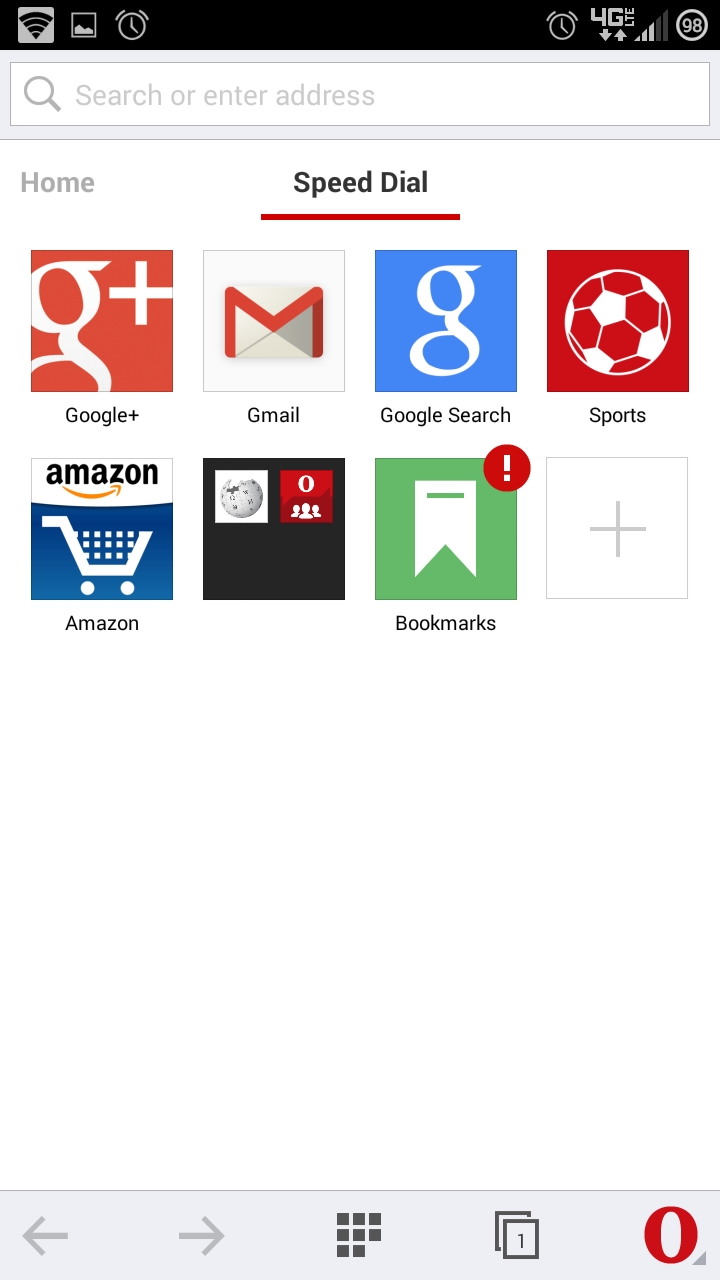
Task: Open the Sports speed dial tile
Action: pyautogui.click(x=618, y=321)
